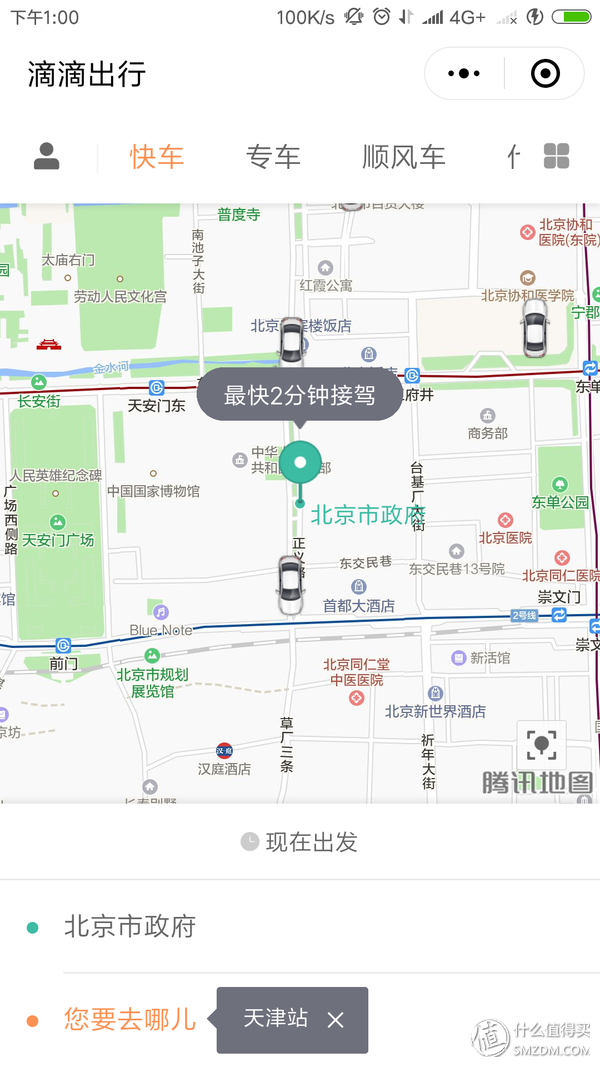Select the 快车 tab
The height and width of the screenshot is (1067, 600).
click(157, 157)
